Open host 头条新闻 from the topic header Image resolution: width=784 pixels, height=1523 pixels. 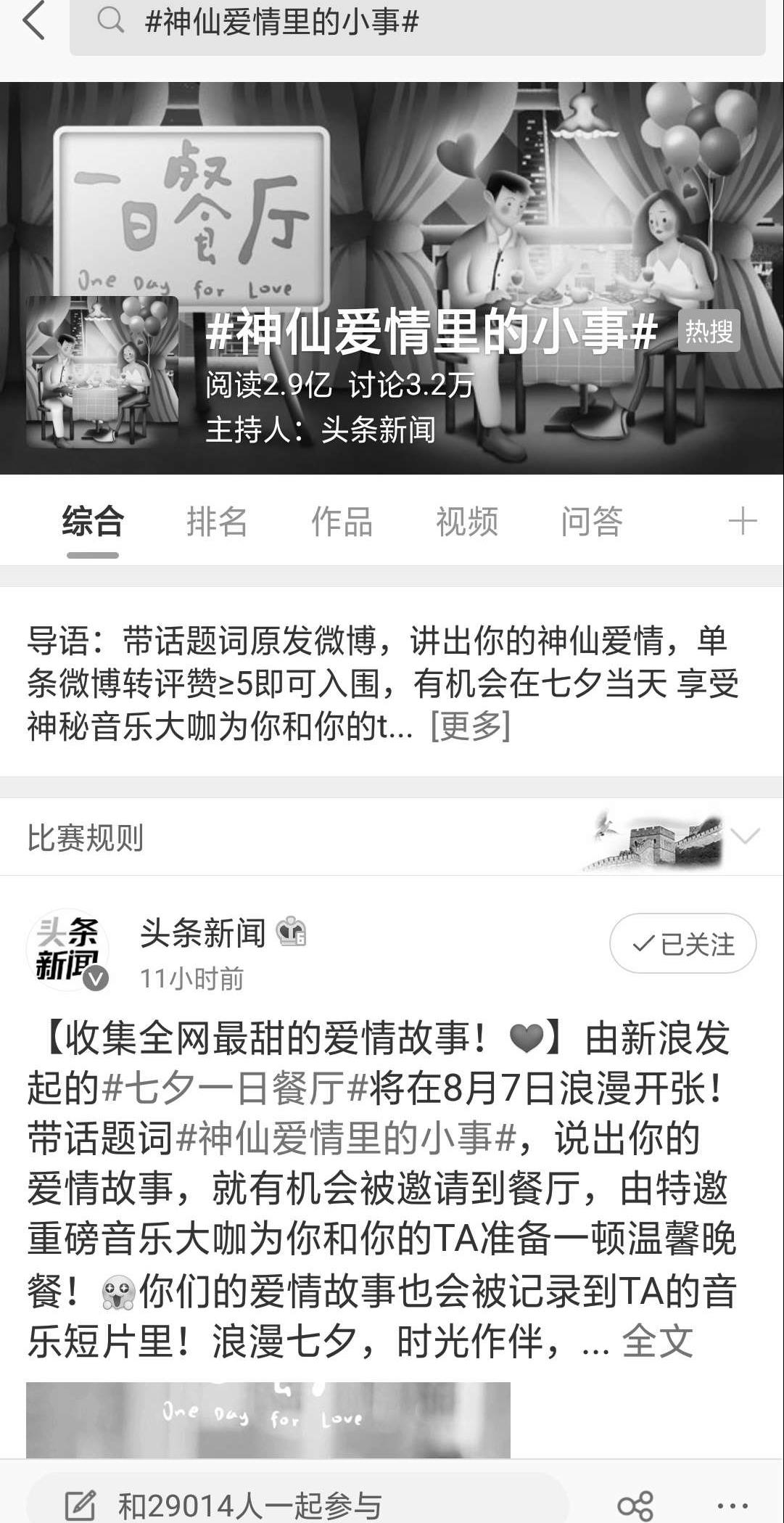tap(378, 430)
